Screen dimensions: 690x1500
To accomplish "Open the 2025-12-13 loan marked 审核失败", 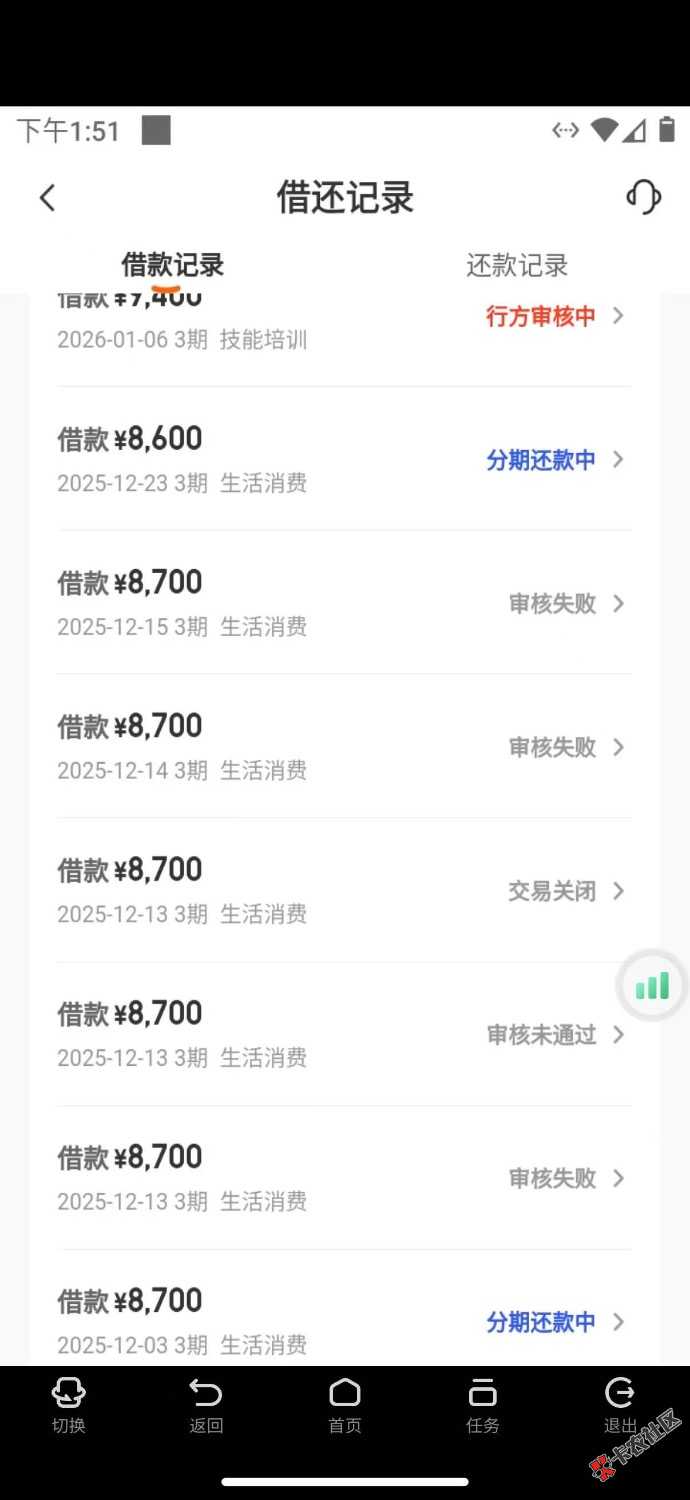I will click(344, 1178).
